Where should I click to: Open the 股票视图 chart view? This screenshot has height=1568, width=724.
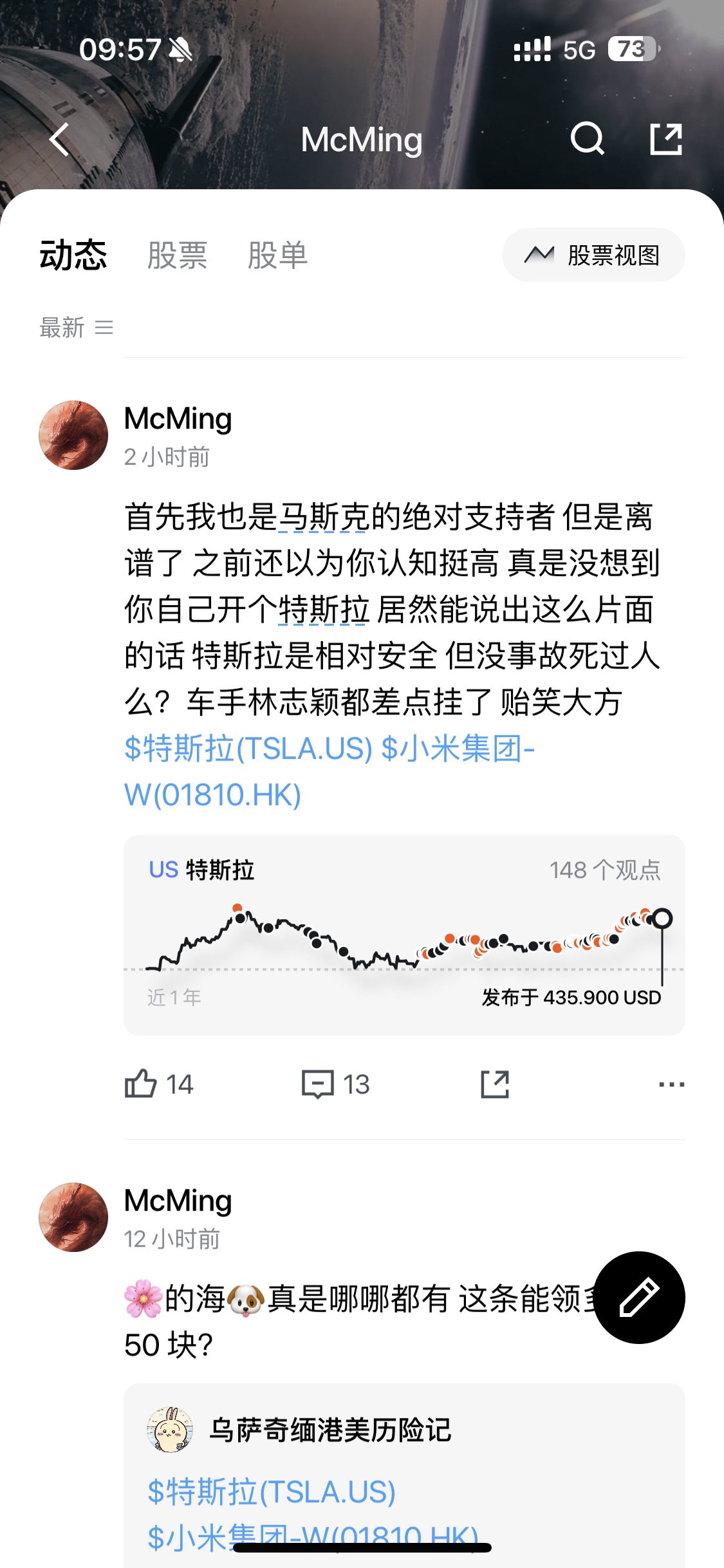coord(593,255)
